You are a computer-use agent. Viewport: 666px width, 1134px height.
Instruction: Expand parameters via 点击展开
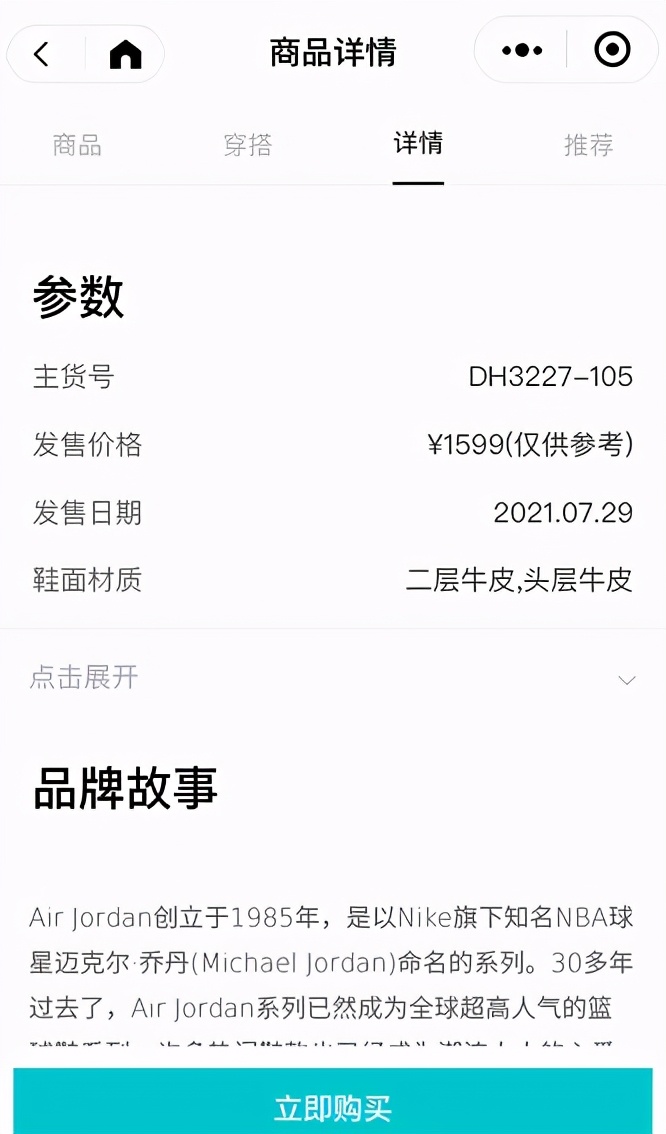click(x=332, y=678)
